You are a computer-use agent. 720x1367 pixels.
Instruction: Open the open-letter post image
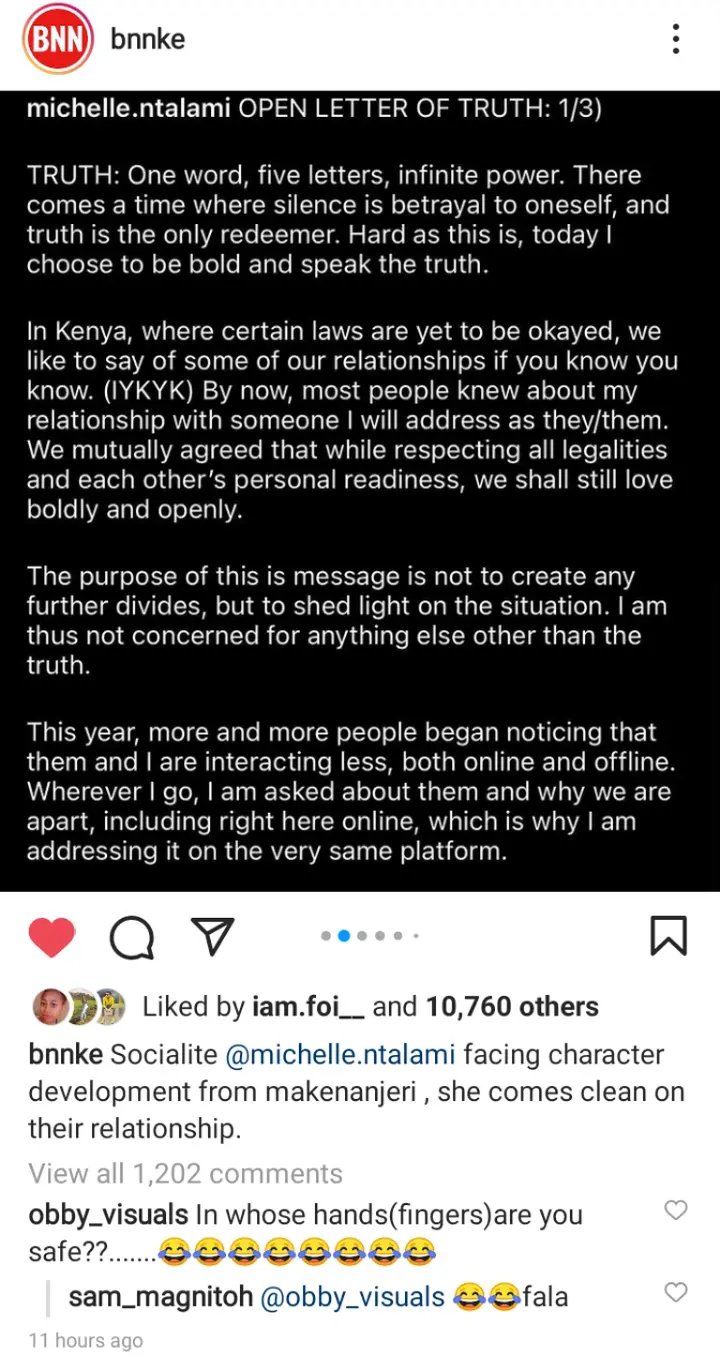coord(360,490)
